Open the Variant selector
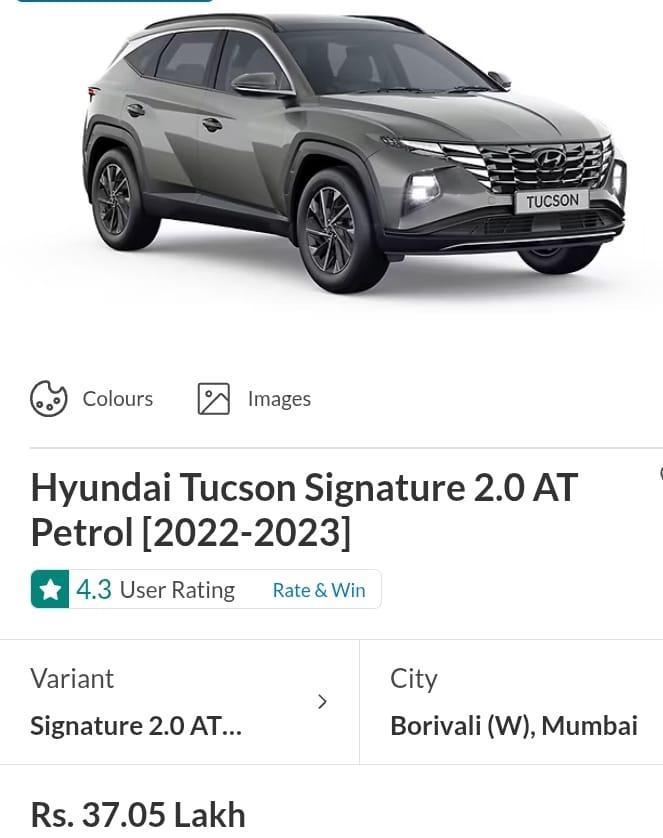The image size is (663, 838). pyautogui.click(x=180, y=702)
